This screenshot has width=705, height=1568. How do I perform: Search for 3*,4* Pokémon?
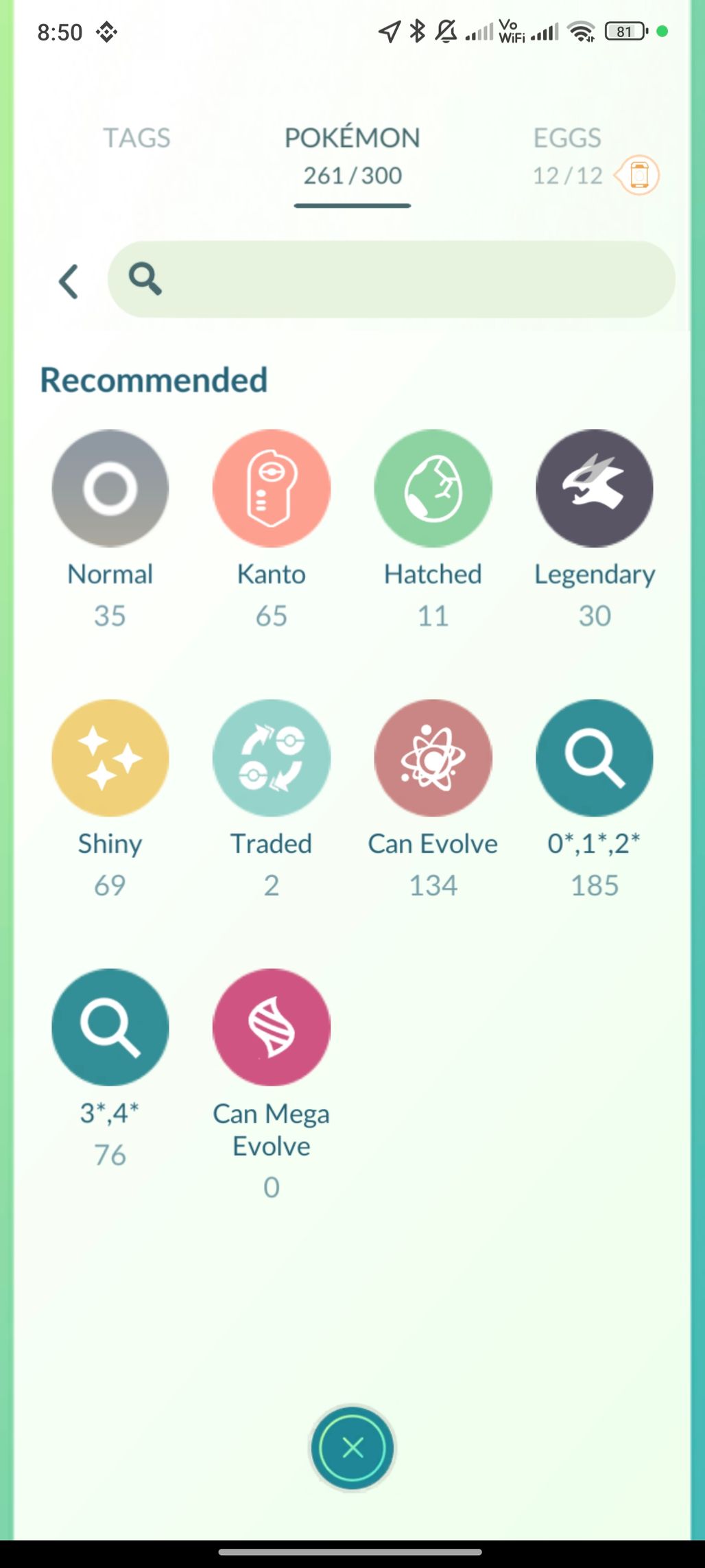110,1027
